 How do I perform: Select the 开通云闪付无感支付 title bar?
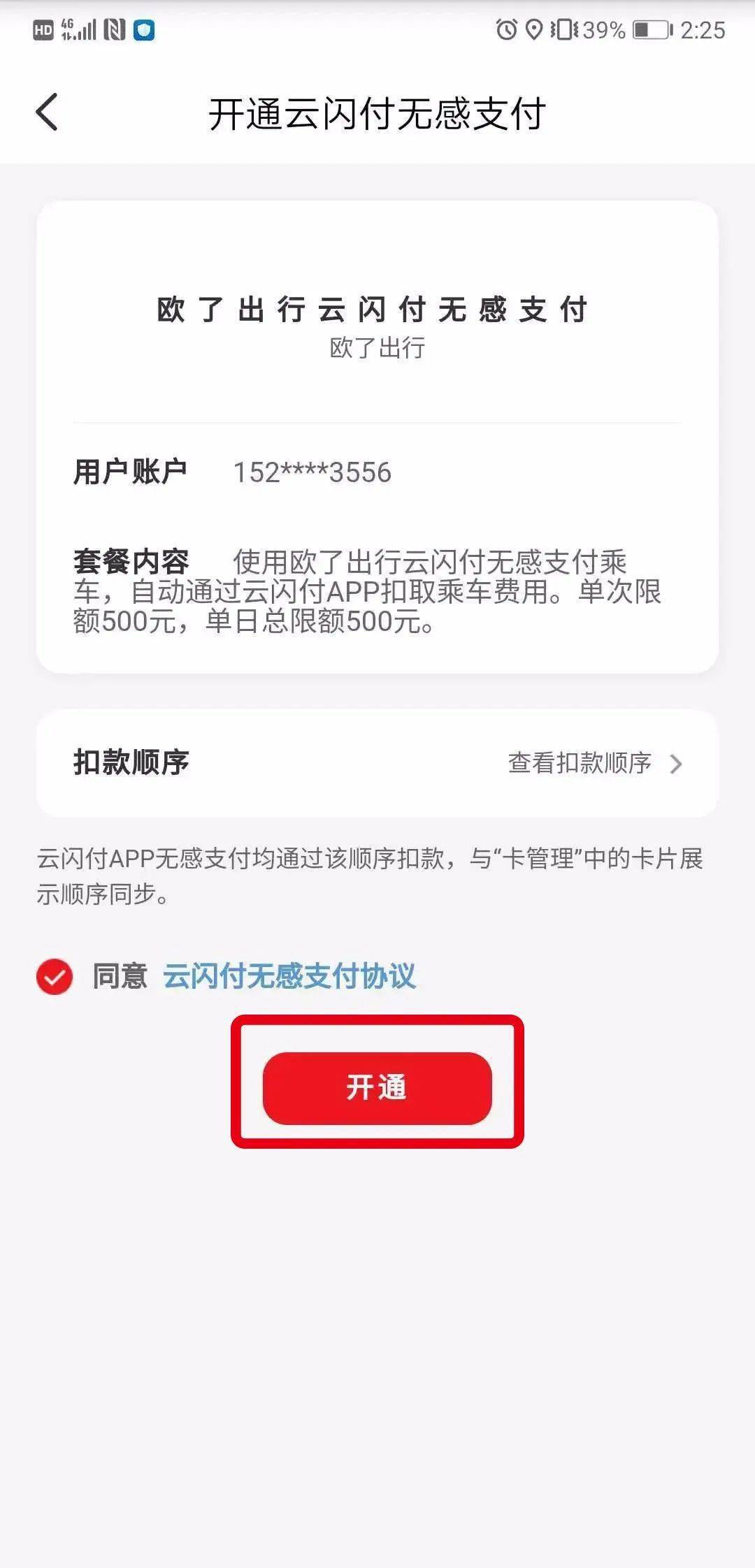pos(377,112)
